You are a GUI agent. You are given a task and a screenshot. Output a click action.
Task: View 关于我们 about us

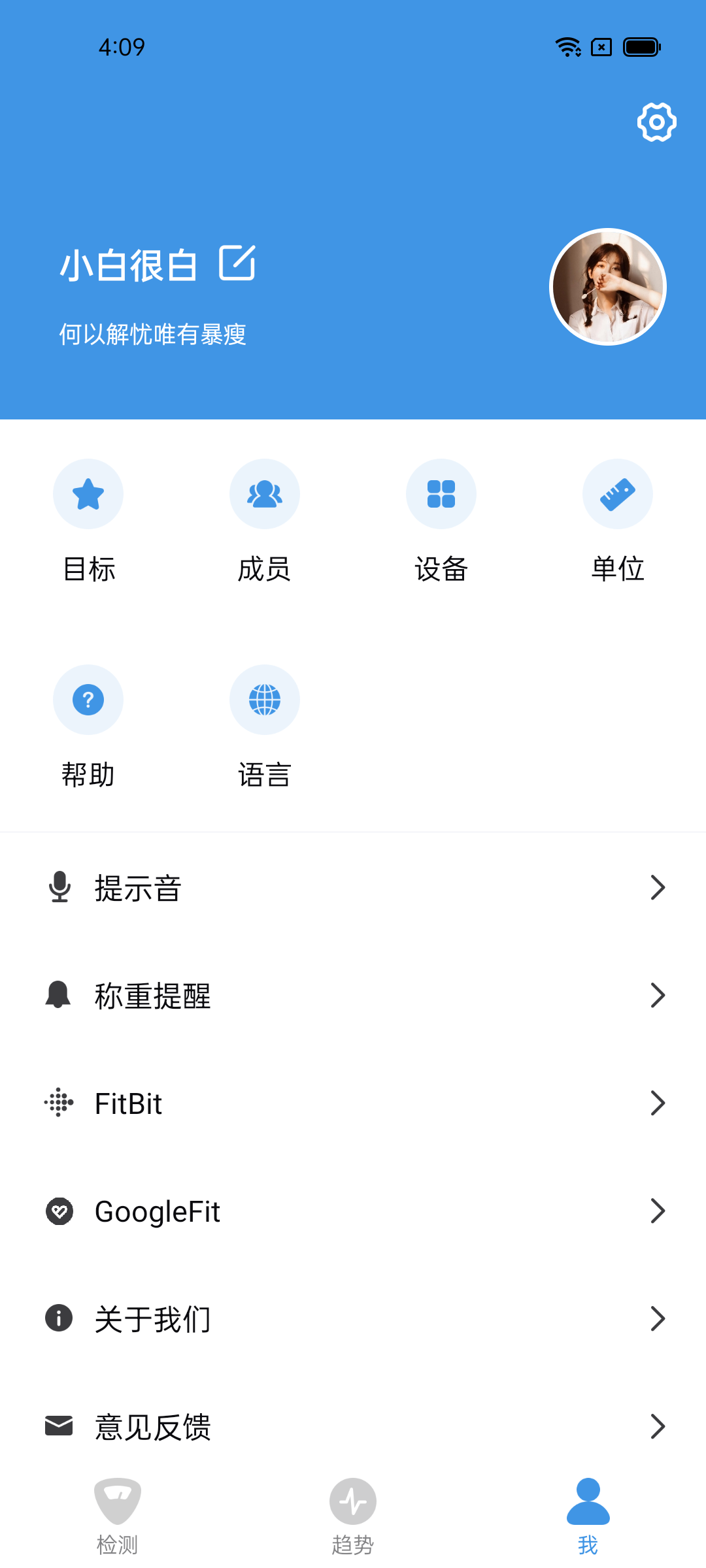click(353, 1319)
